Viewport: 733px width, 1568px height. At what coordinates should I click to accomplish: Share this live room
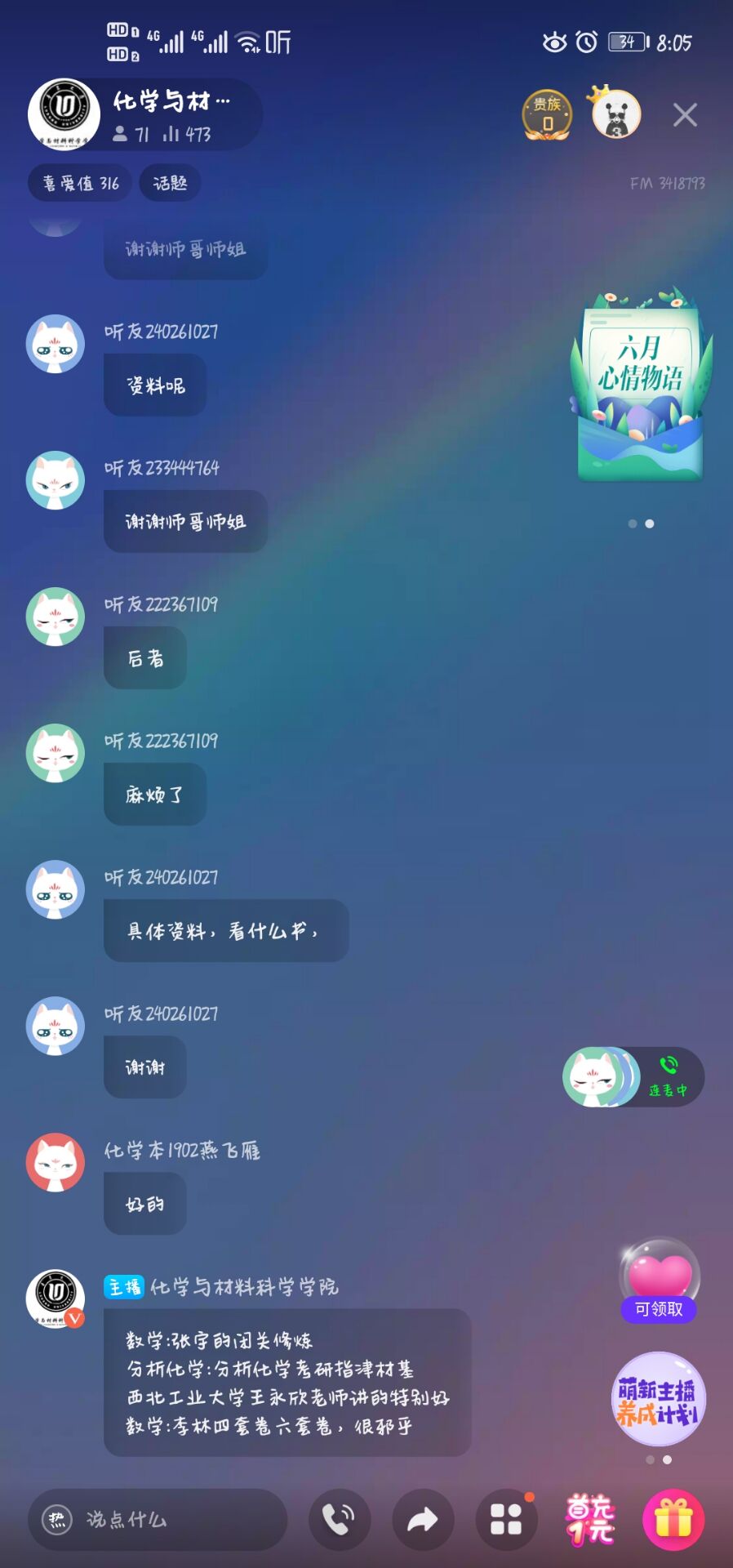point(422,1520)
